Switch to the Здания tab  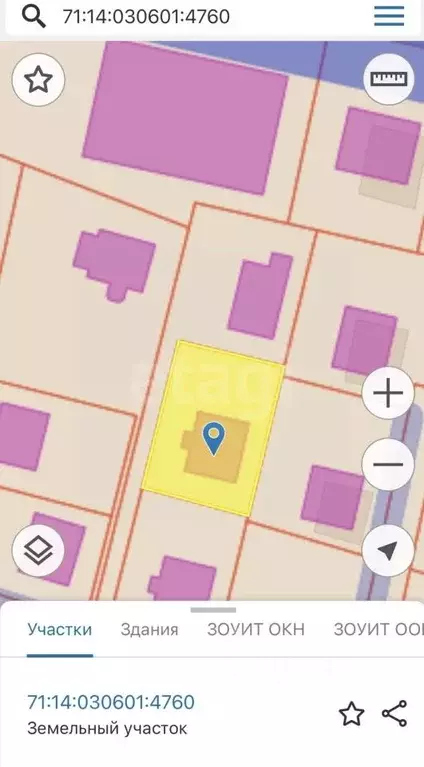pyautogui.click(x=149, y=630)
